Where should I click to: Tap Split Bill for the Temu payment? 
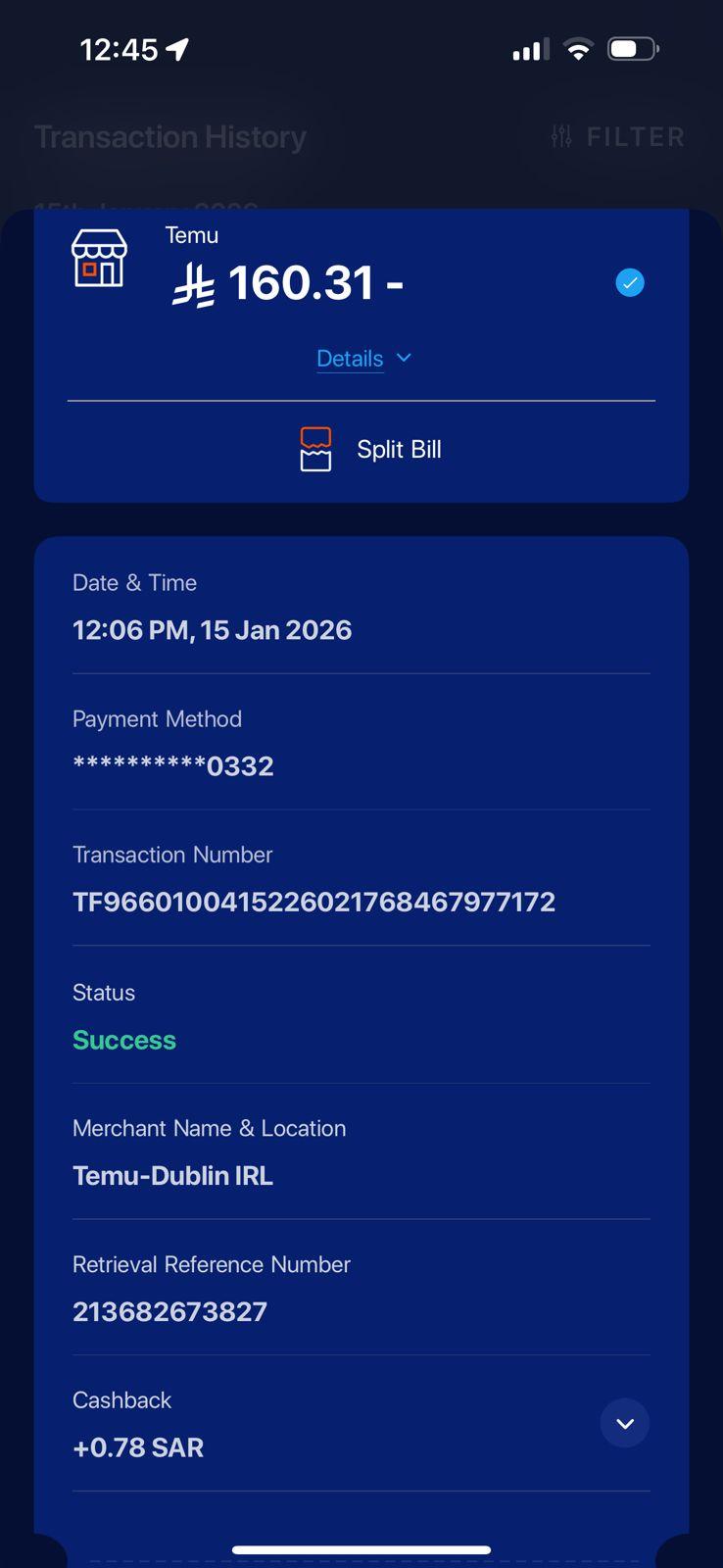(371, 450)
